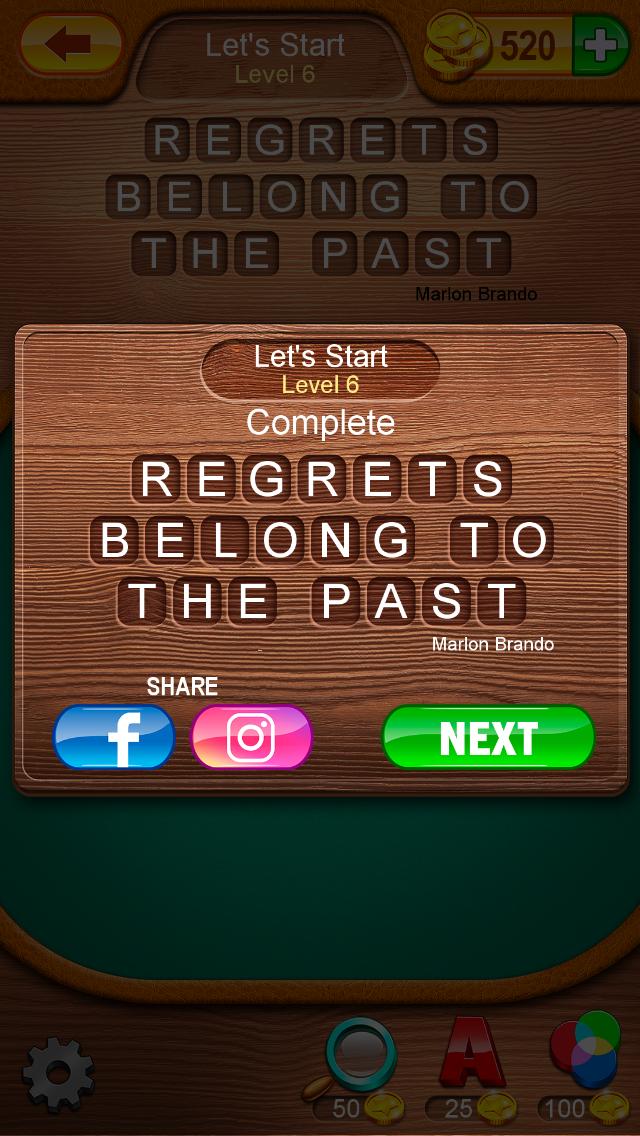Use the magnifying glass hint for 50 coins
This screenshot has height=1136, width=640.
pyautogui.click(x=360, y=1060)
